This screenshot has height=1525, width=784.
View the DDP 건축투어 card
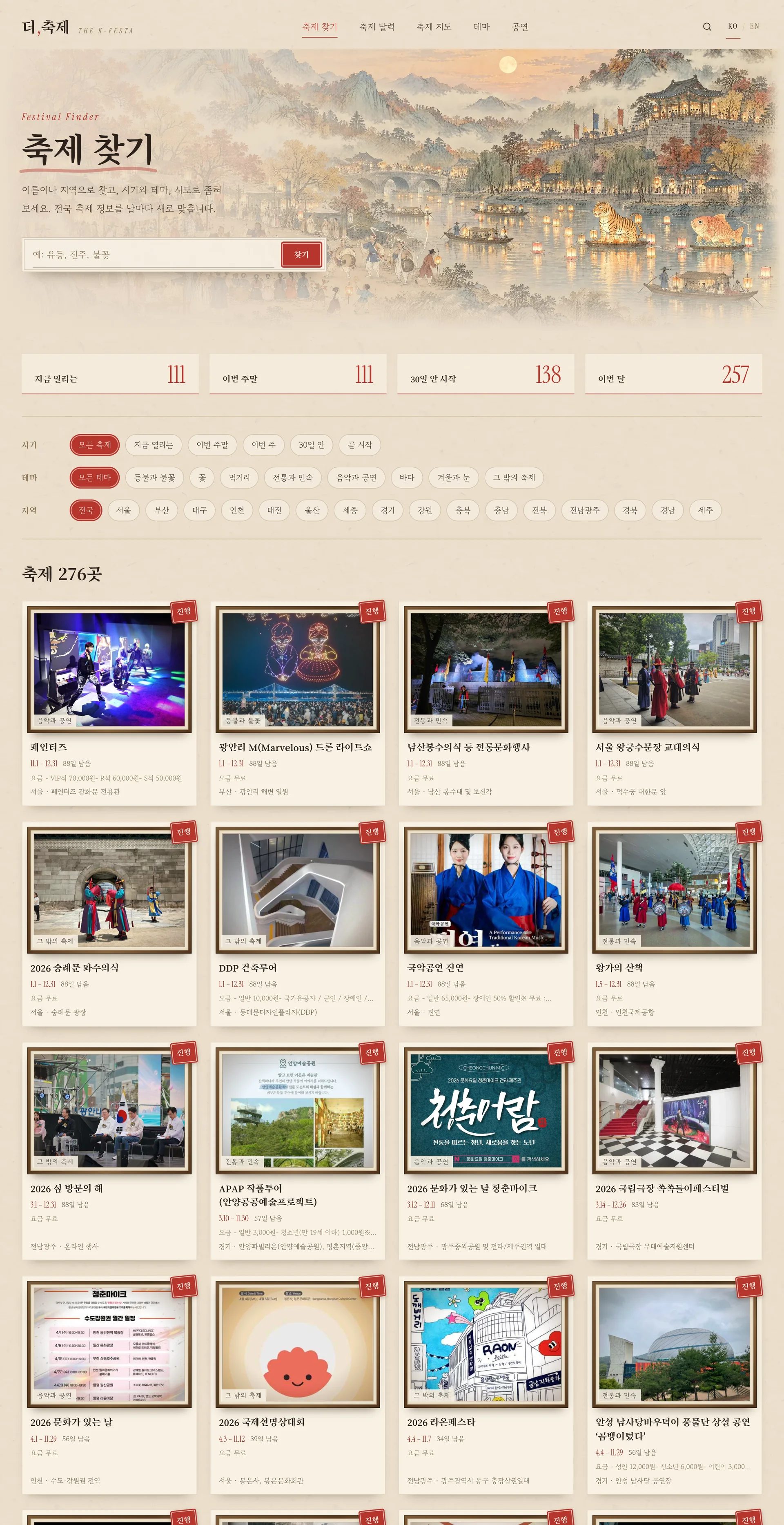tap(298, 924)
